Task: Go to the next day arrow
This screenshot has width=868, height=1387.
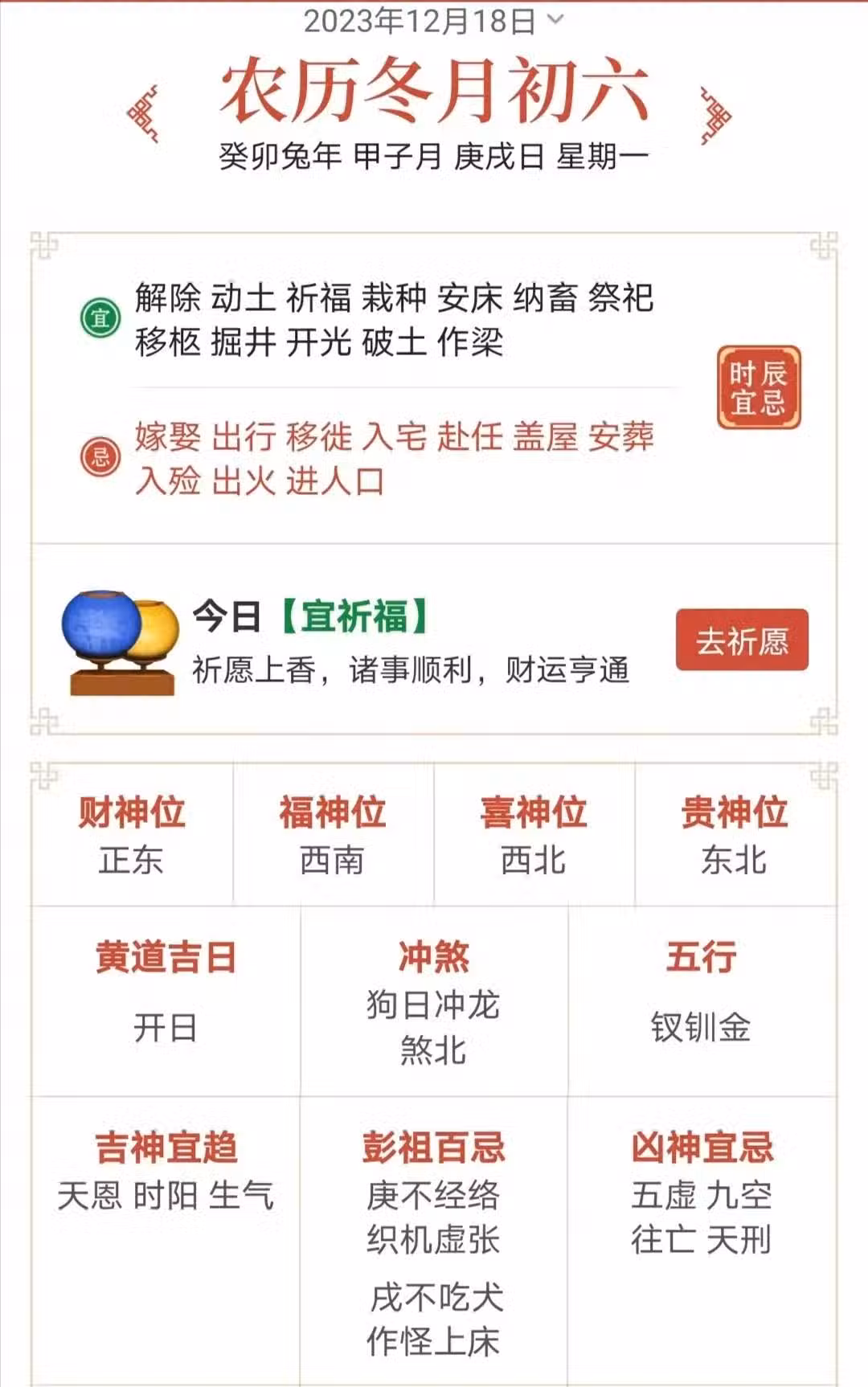Action: (x=715, y=115)
